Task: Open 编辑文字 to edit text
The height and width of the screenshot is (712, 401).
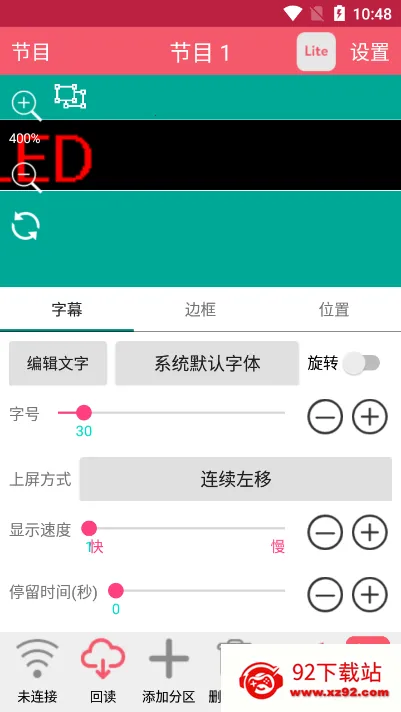Action: 58,363
